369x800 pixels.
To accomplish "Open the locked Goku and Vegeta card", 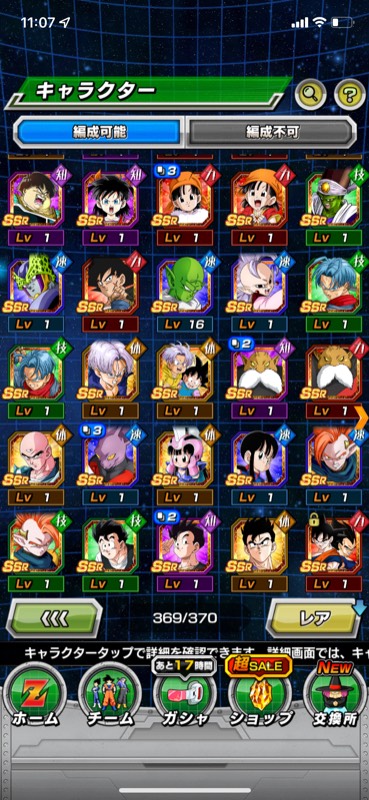I will point(334,551).
